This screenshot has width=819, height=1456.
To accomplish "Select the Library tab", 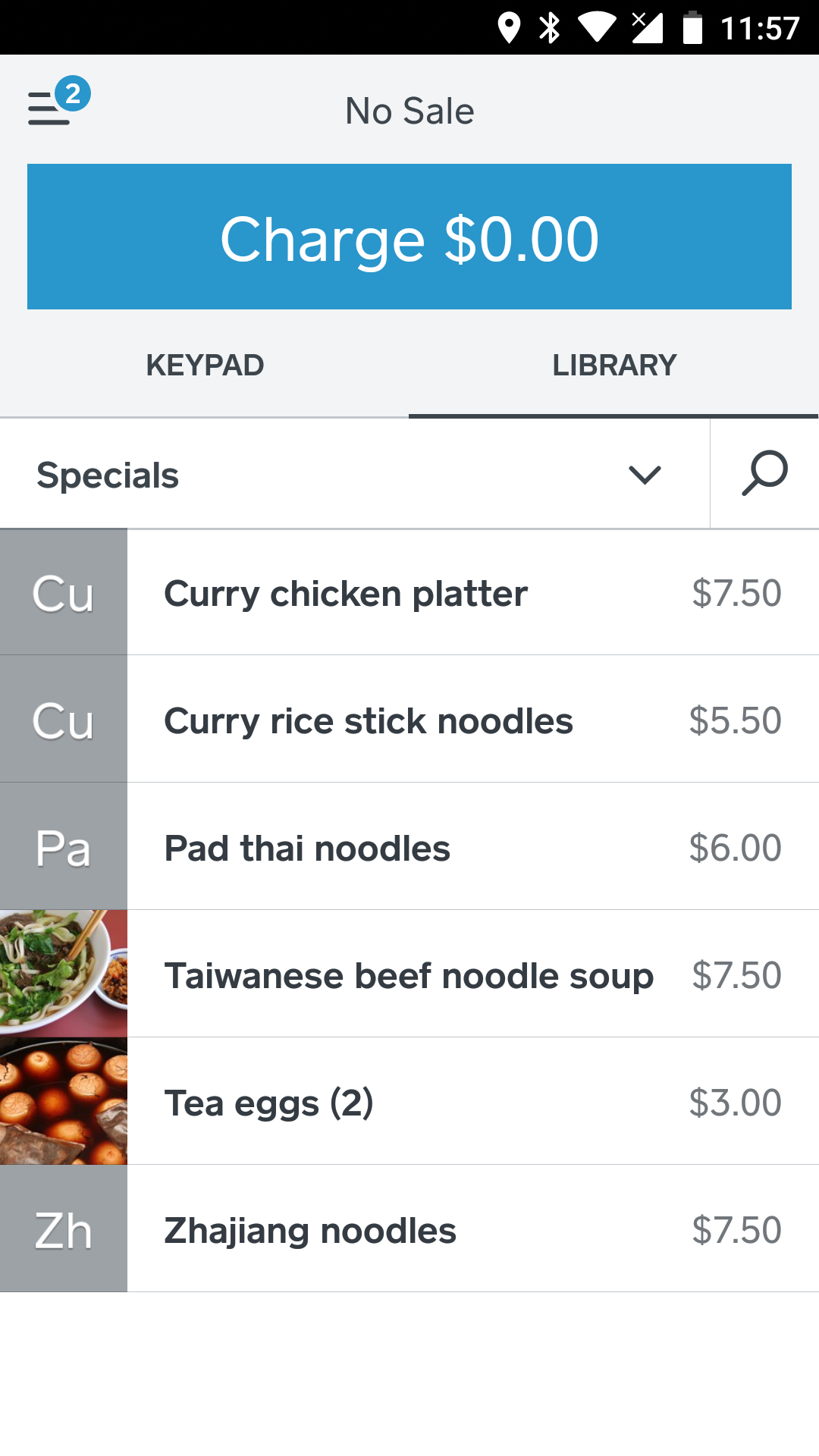I will (613, 366).
